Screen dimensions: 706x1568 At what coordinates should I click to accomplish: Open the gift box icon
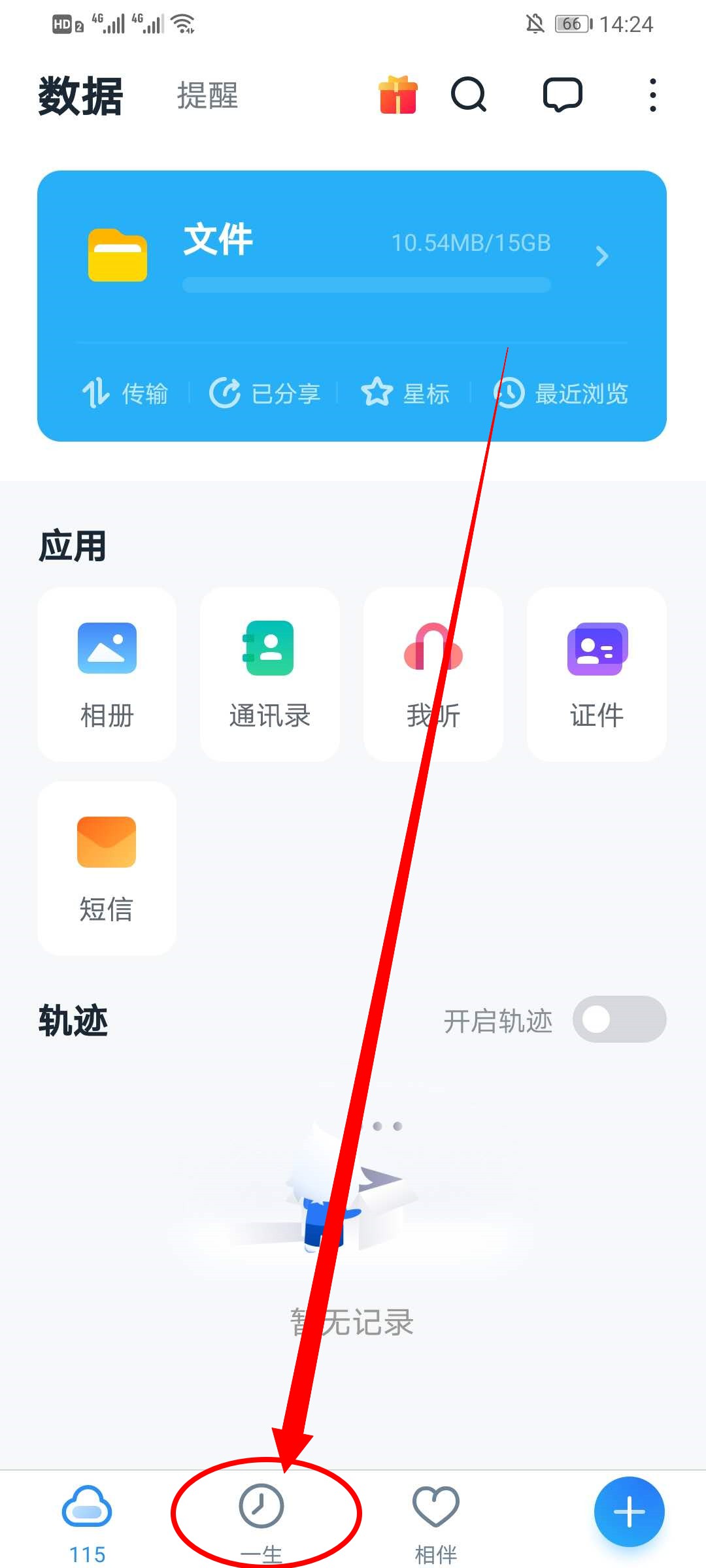coord(398,95)
